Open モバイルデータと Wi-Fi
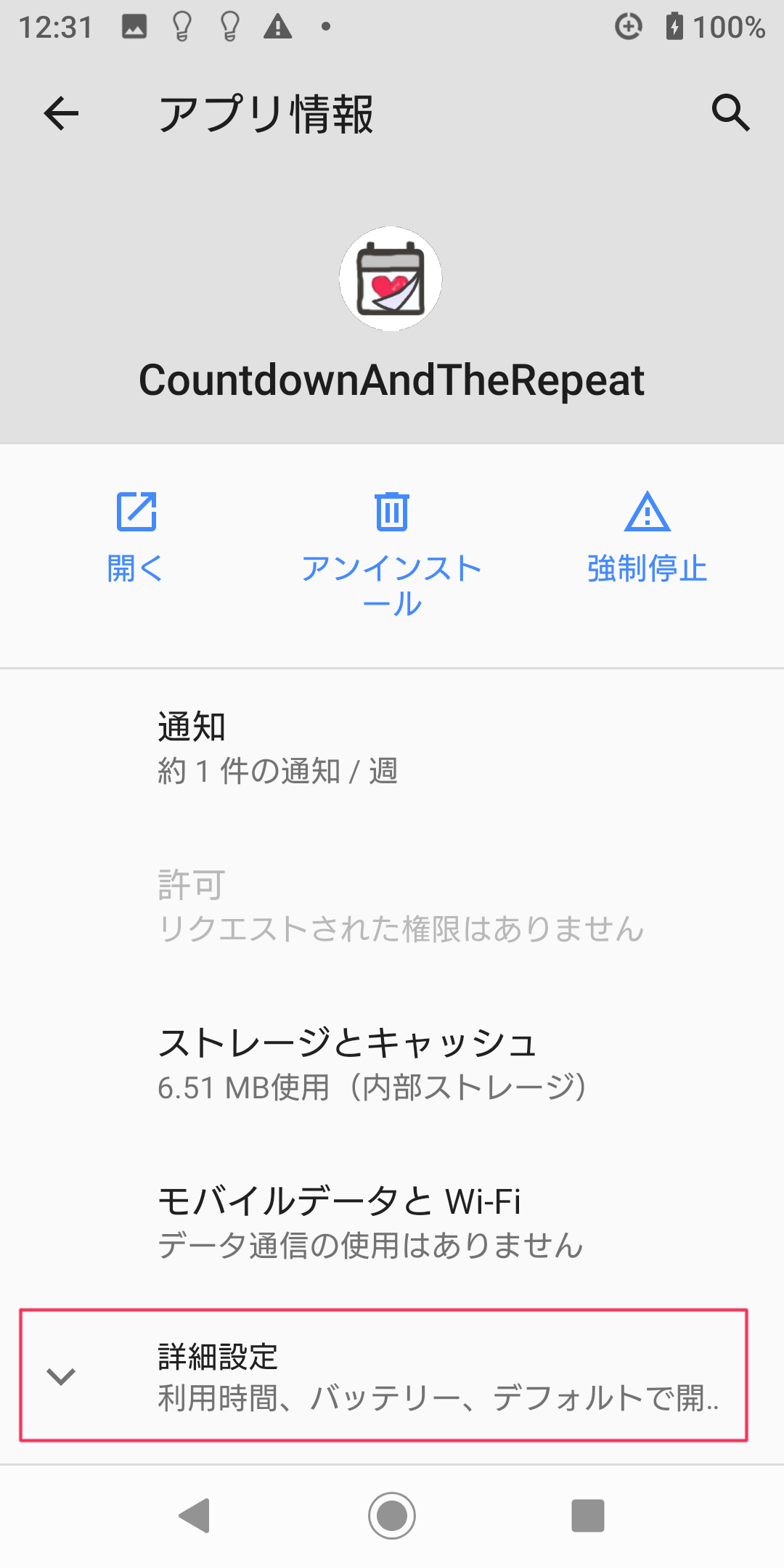 click(392, 1222)
